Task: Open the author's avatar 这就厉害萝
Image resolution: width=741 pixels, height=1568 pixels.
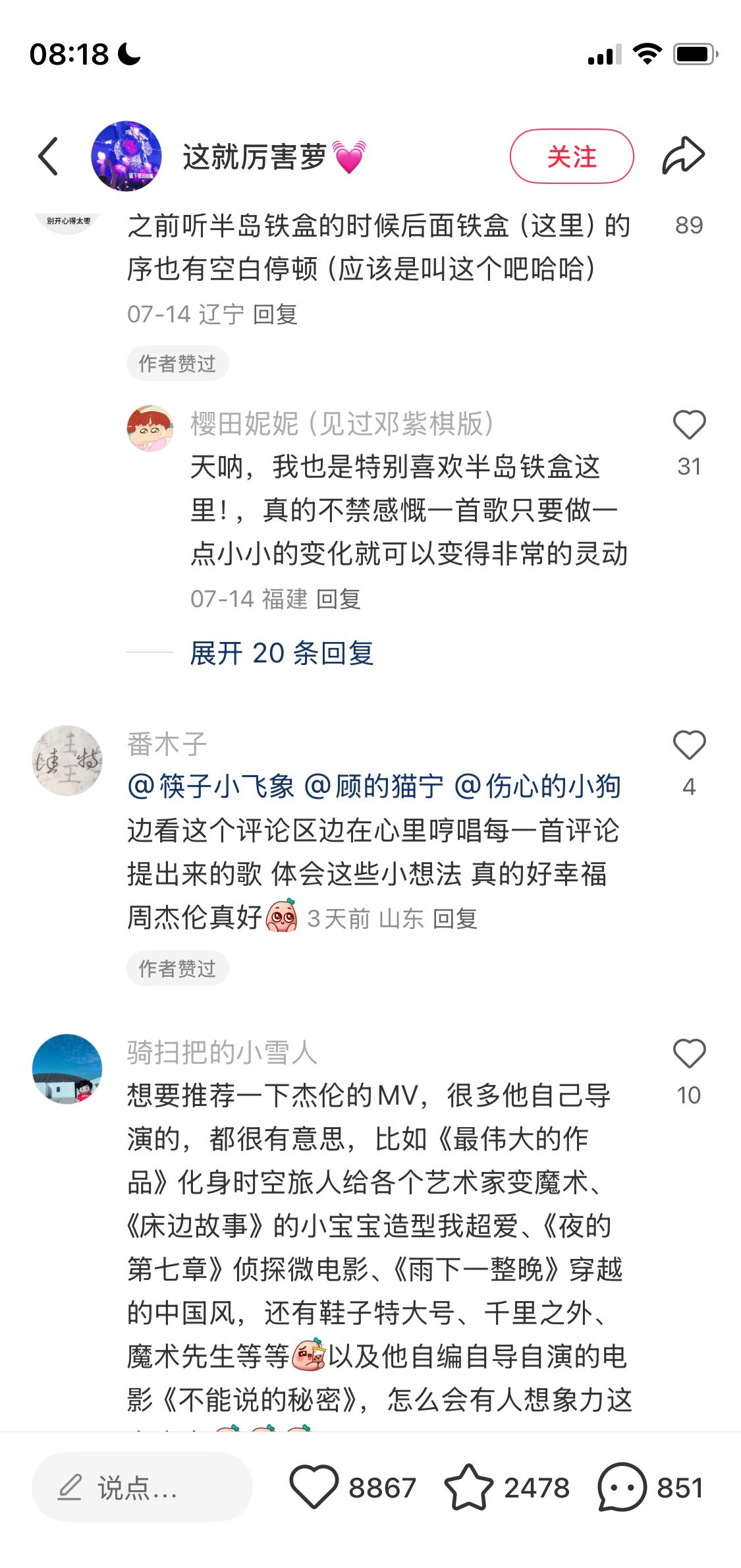Action: coord(126,156)
